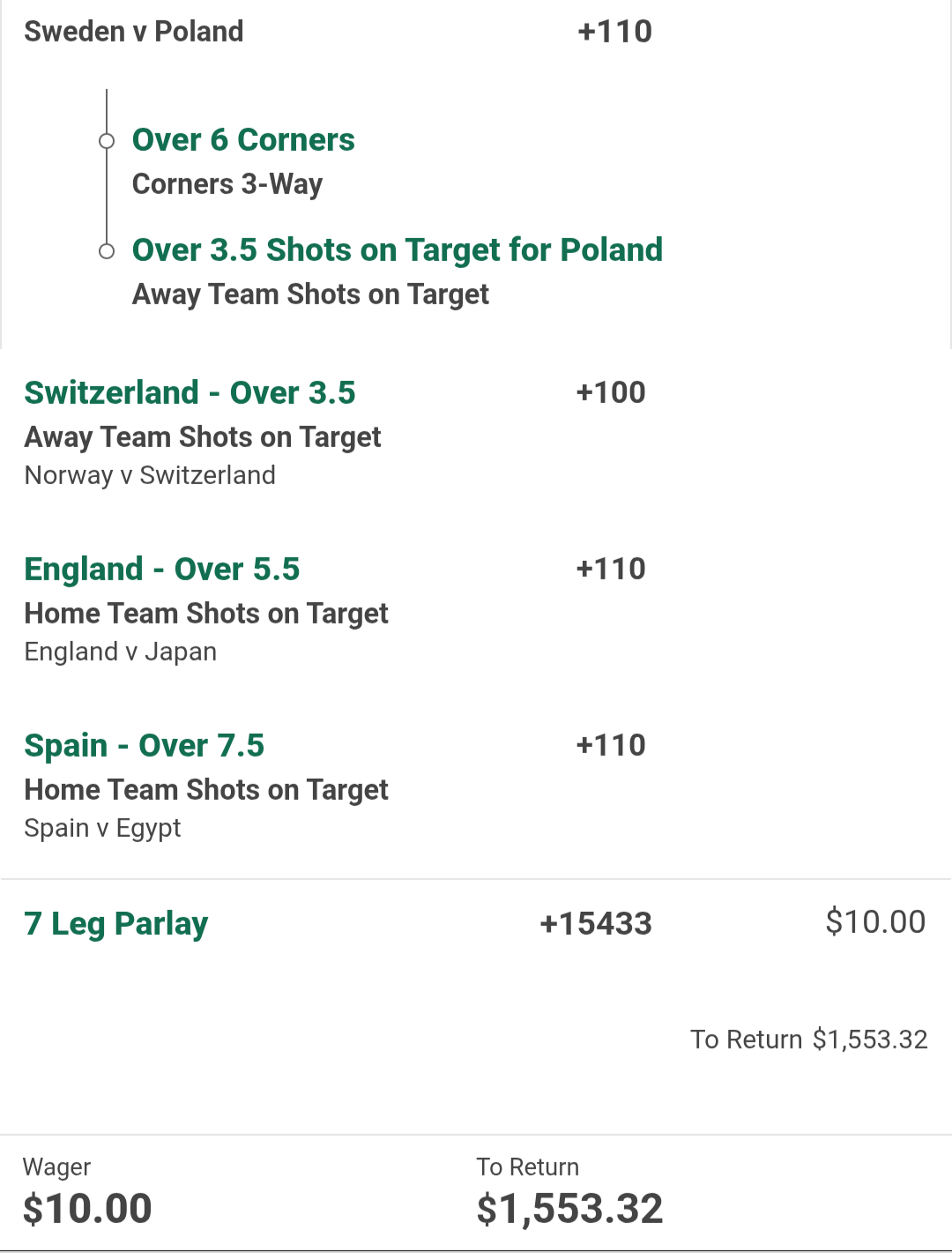This screenshot has width=952, height=1253.
Task: Open Switzerland - Over 3.5 selection
Action: 190,392
